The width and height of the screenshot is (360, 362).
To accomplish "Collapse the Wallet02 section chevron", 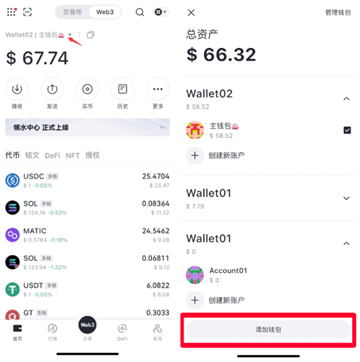I will 347,99.
